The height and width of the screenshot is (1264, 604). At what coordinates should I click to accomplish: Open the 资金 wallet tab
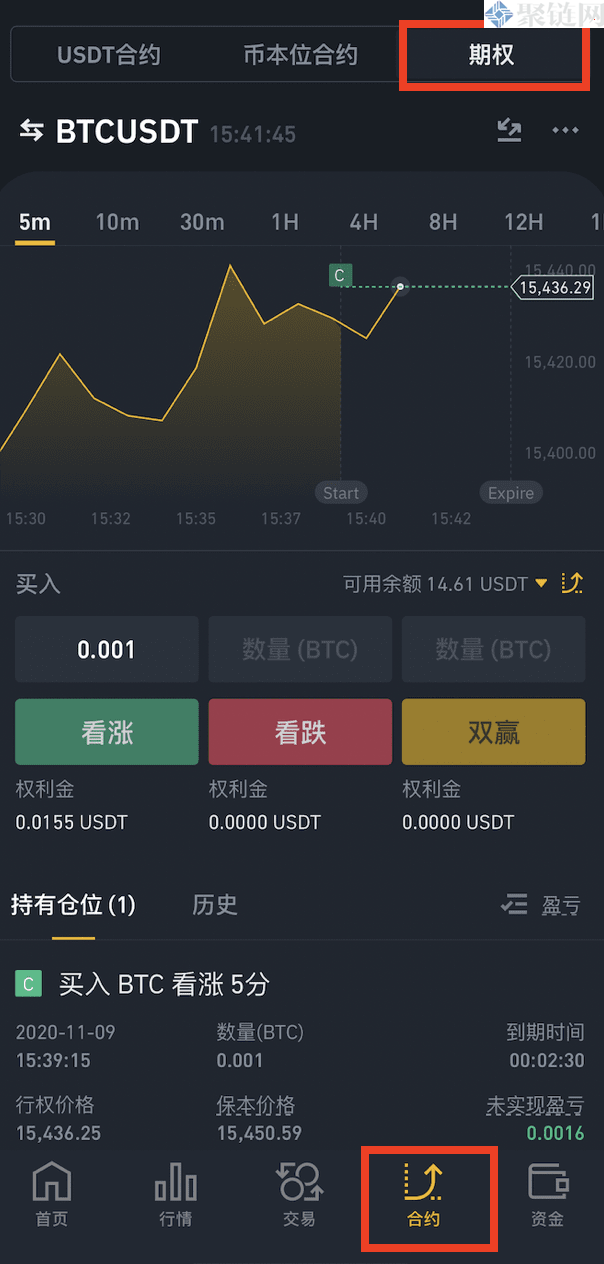(548, 1195)
